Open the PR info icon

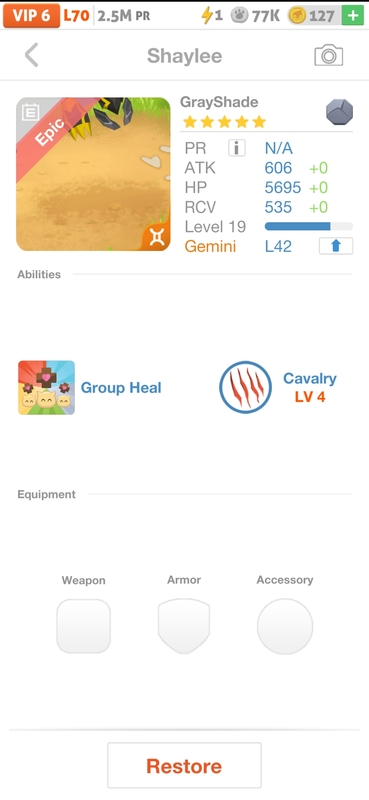tap(236, 148)
